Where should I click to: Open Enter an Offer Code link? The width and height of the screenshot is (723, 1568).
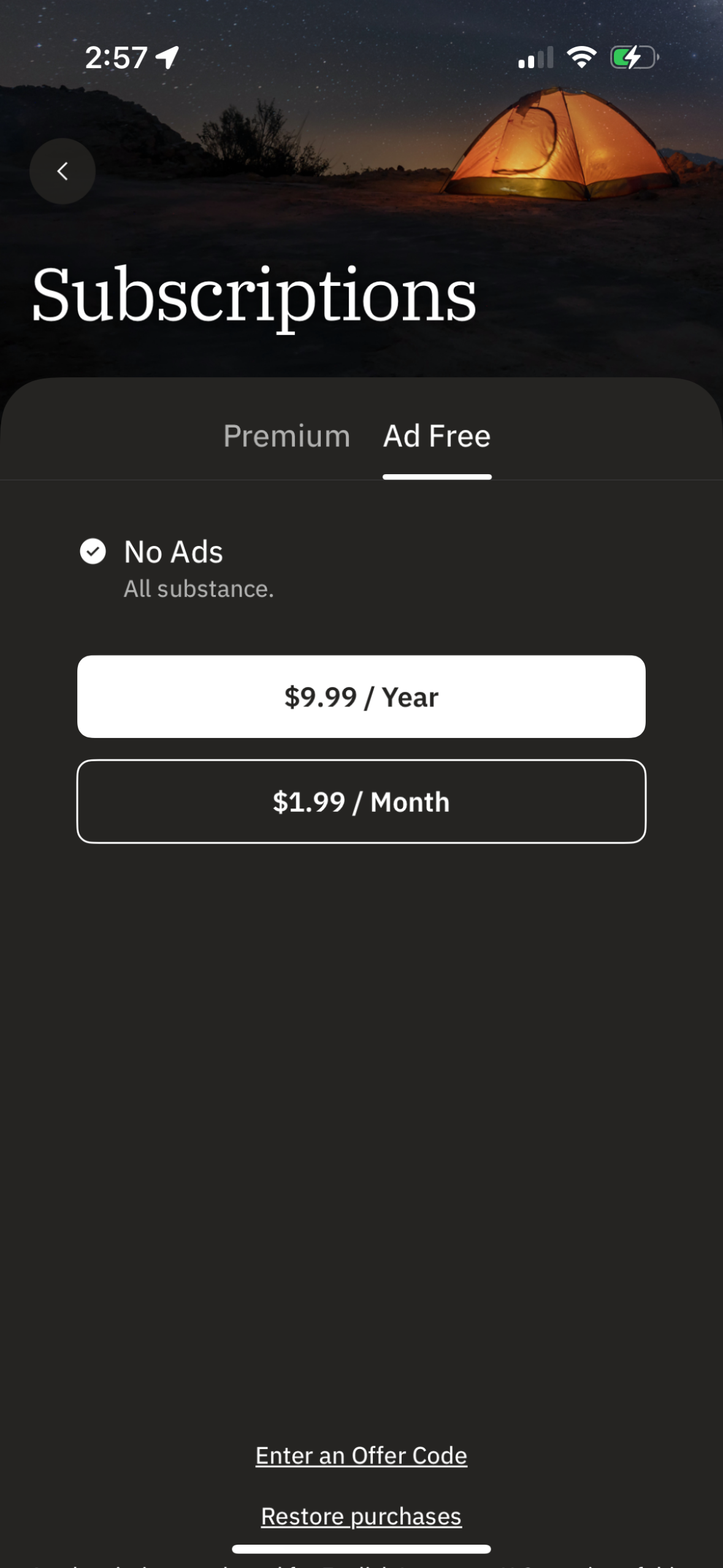[x=361, y=1456]
